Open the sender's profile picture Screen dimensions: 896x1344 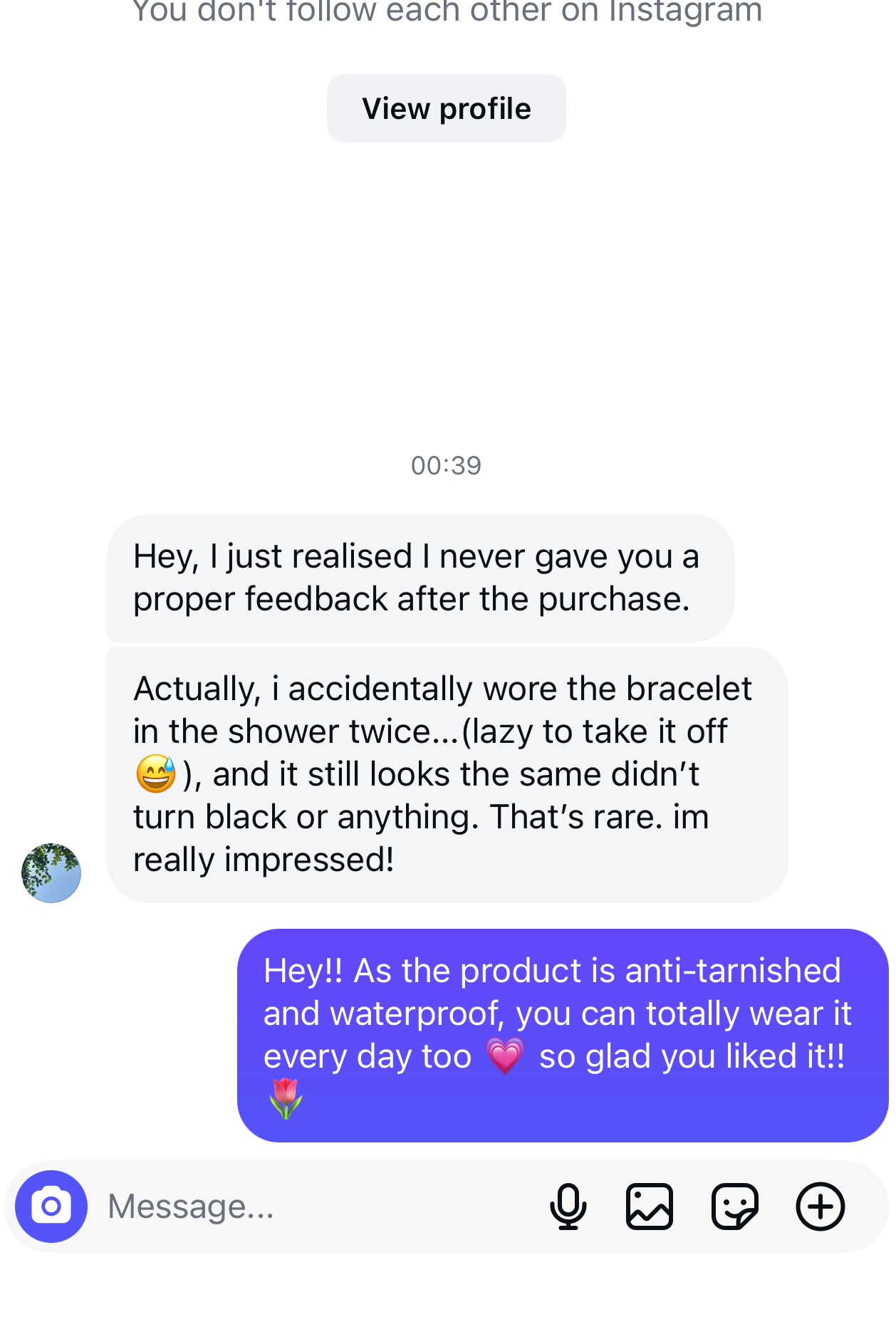(x=51, y=873)
